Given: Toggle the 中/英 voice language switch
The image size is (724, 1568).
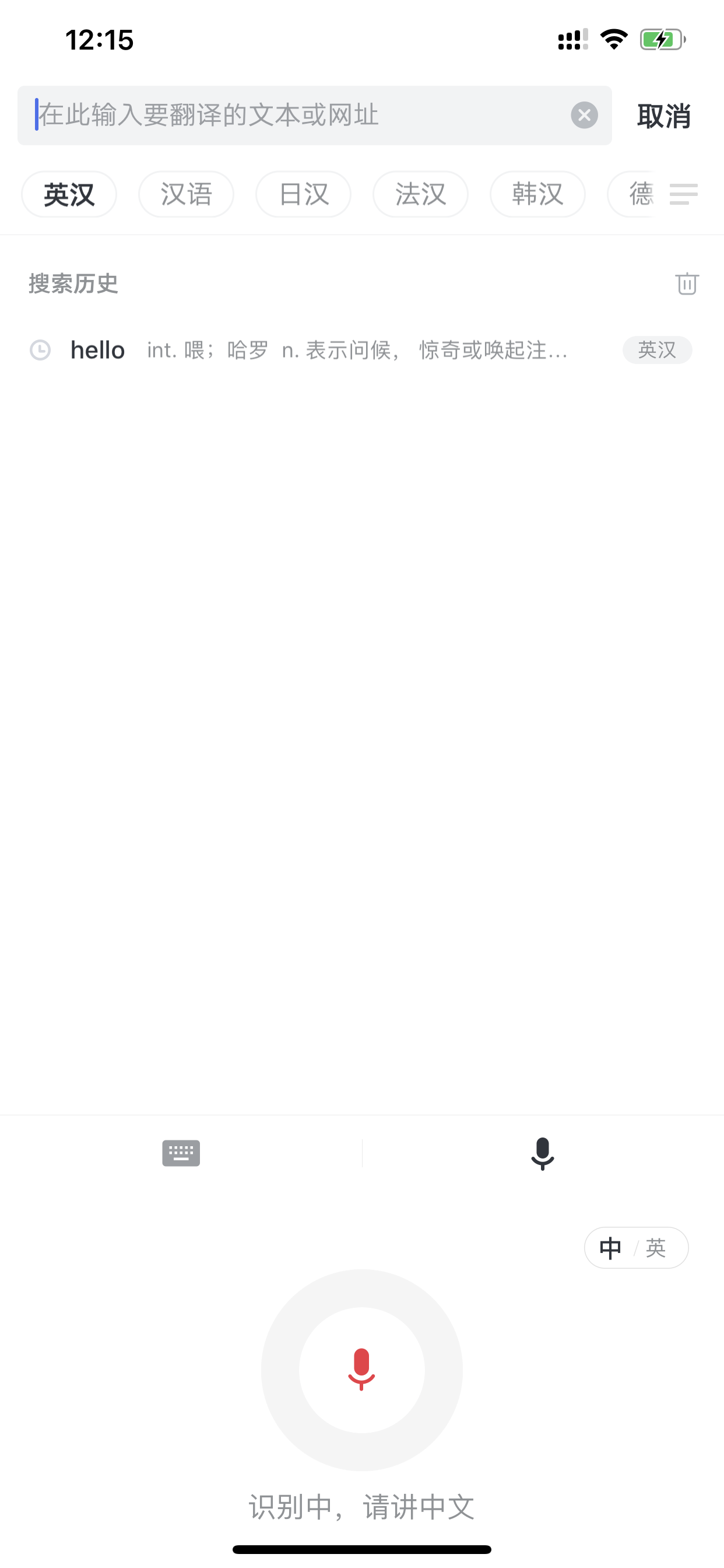Looking at the screenshot, I should point(637,1247).
